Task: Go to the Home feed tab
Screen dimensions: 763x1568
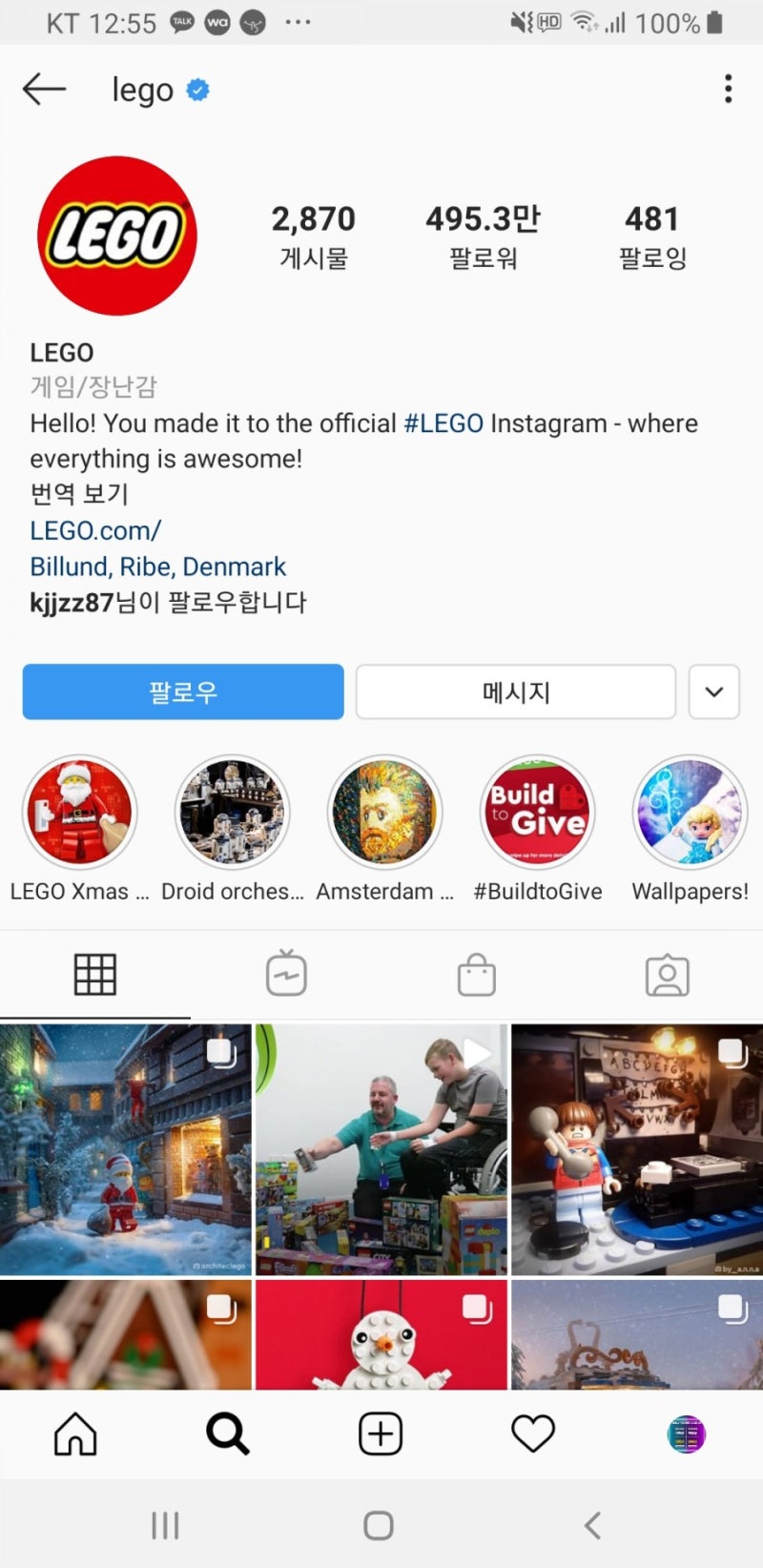Action: pos(75,1434)
